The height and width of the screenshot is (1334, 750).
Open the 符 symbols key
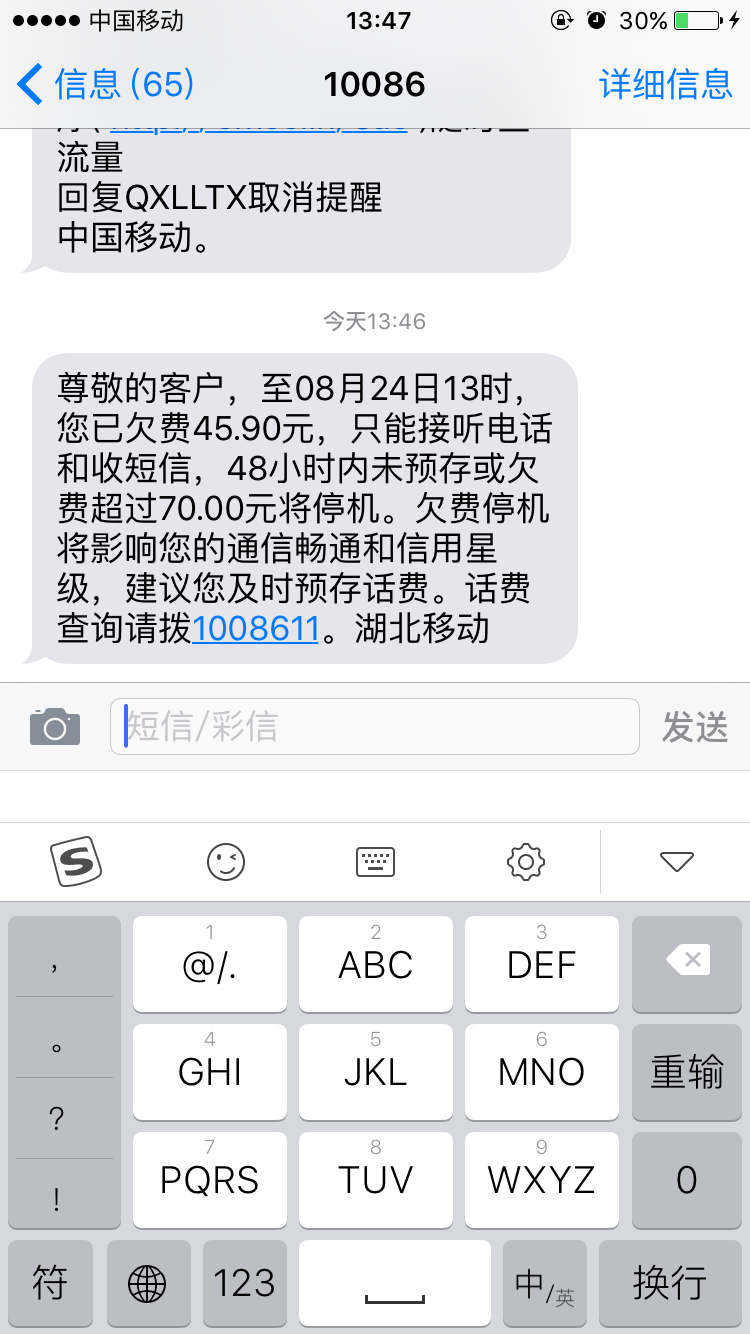(x=50, y=1283)
